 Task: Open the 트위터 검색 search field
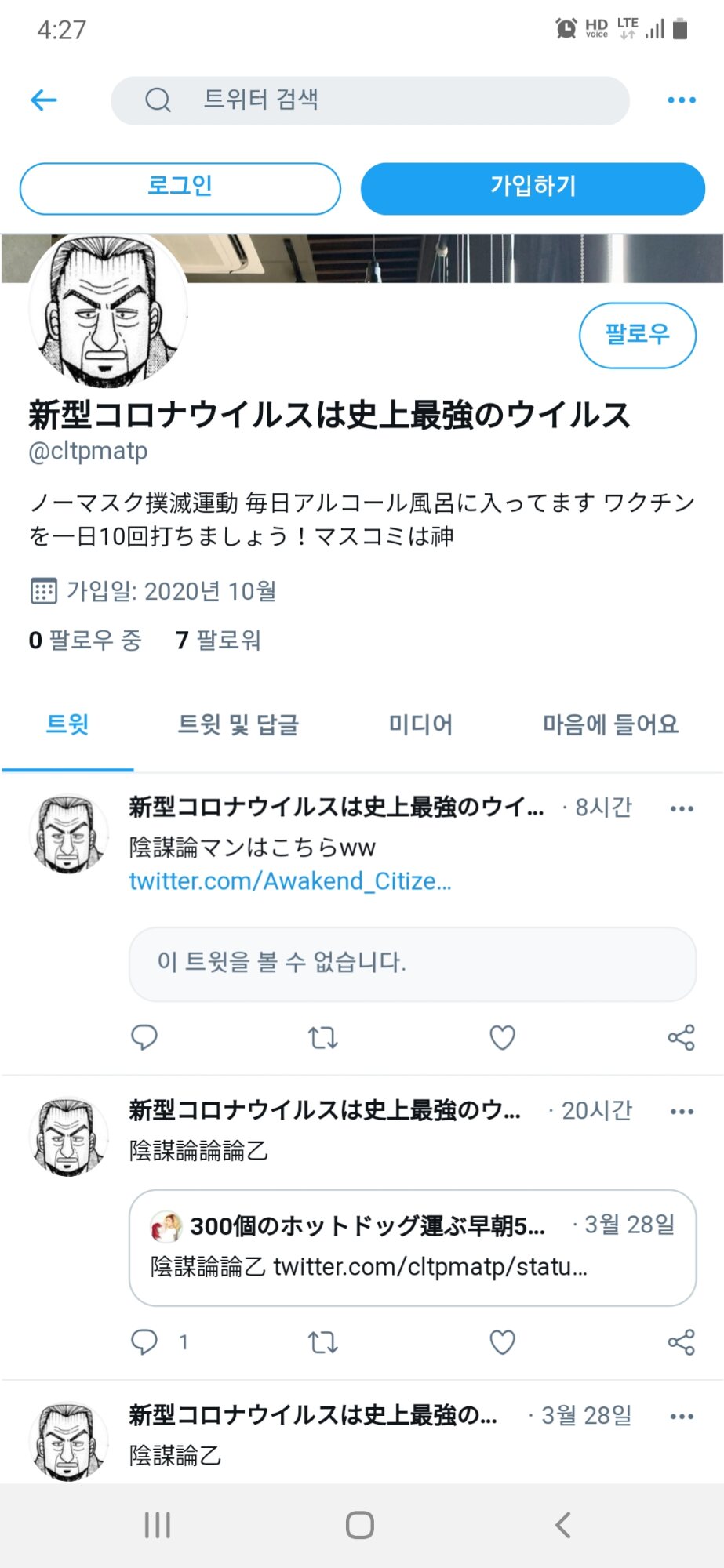(369, 100)
